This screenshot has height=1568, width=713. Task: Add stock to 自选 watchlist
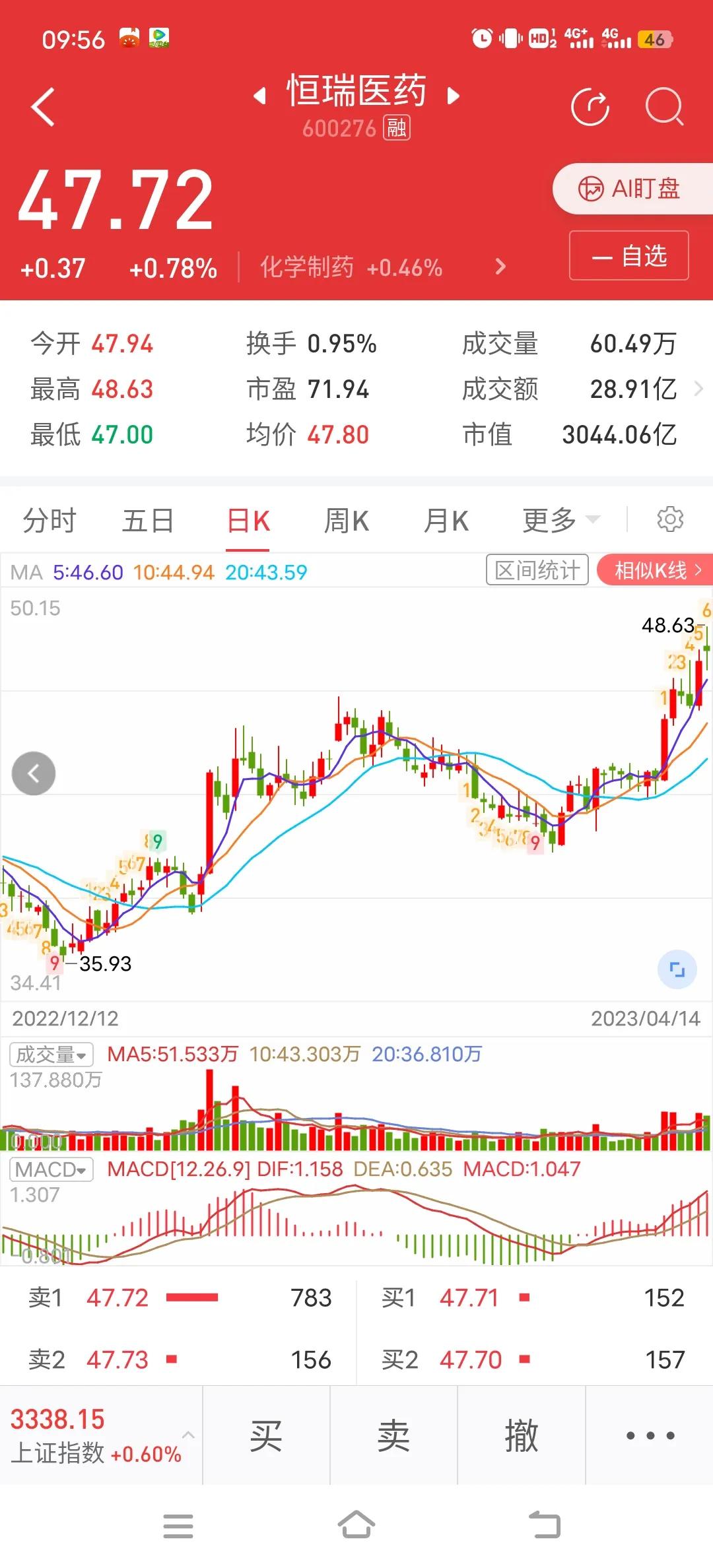pos(628,256)
